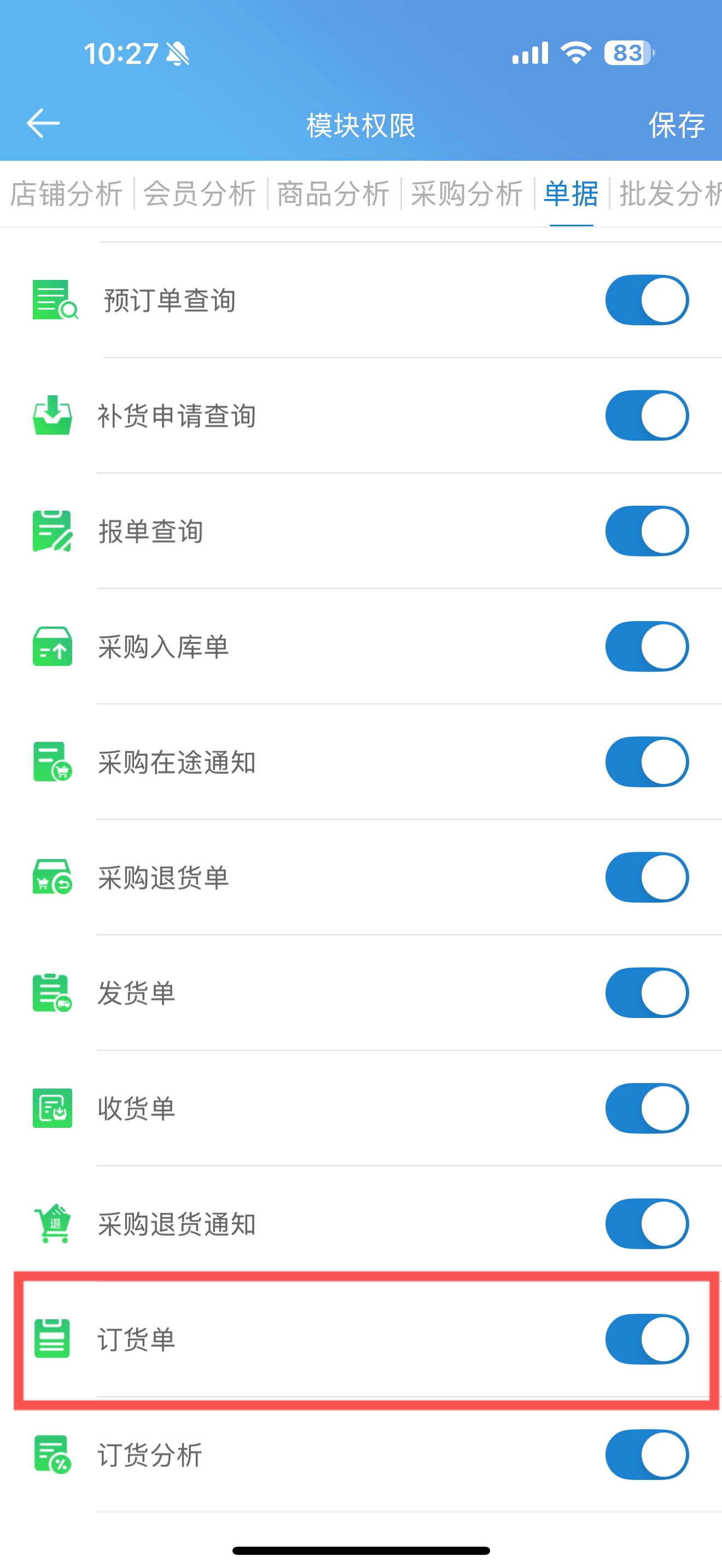Toggle the 收货单 switch
Viewport: 722px width, 1568px height.
click(647, 1108)
